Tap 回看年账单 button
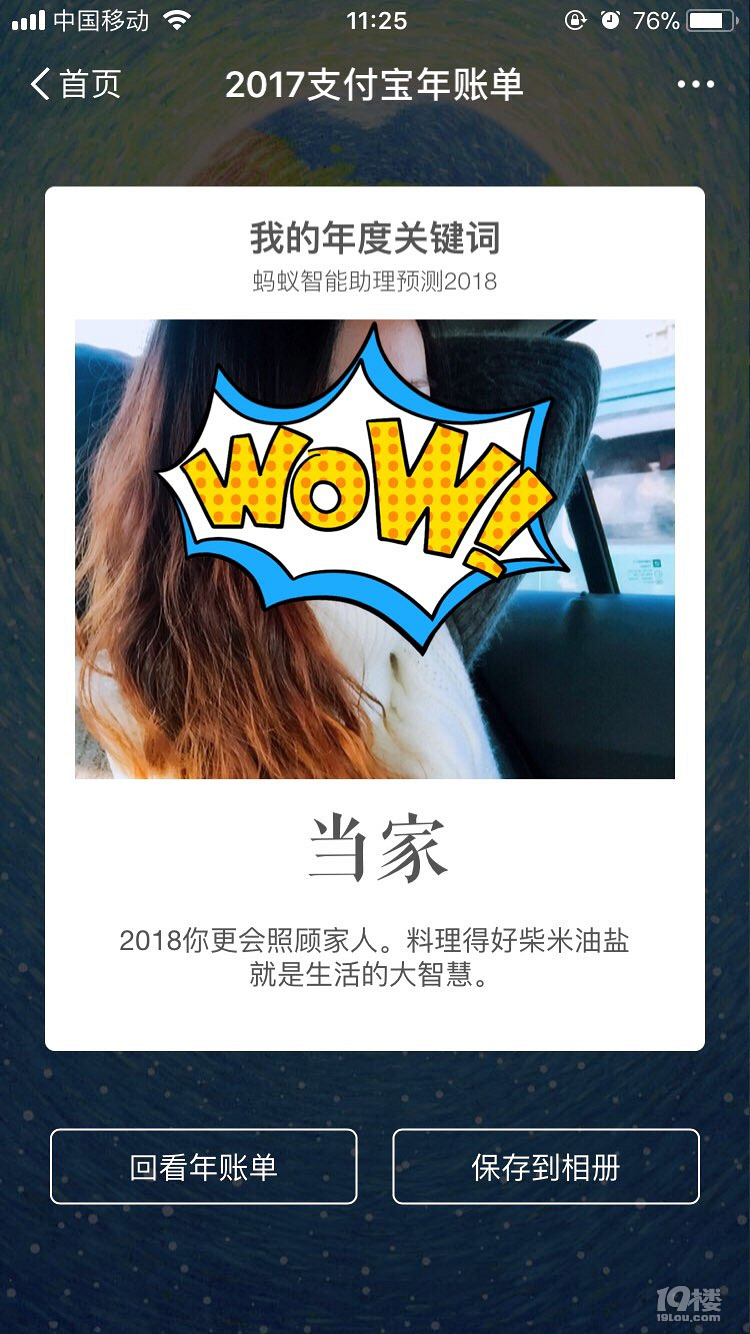Image resolution: width=750 pixels, height=1334 pixels. point(203,1166)
